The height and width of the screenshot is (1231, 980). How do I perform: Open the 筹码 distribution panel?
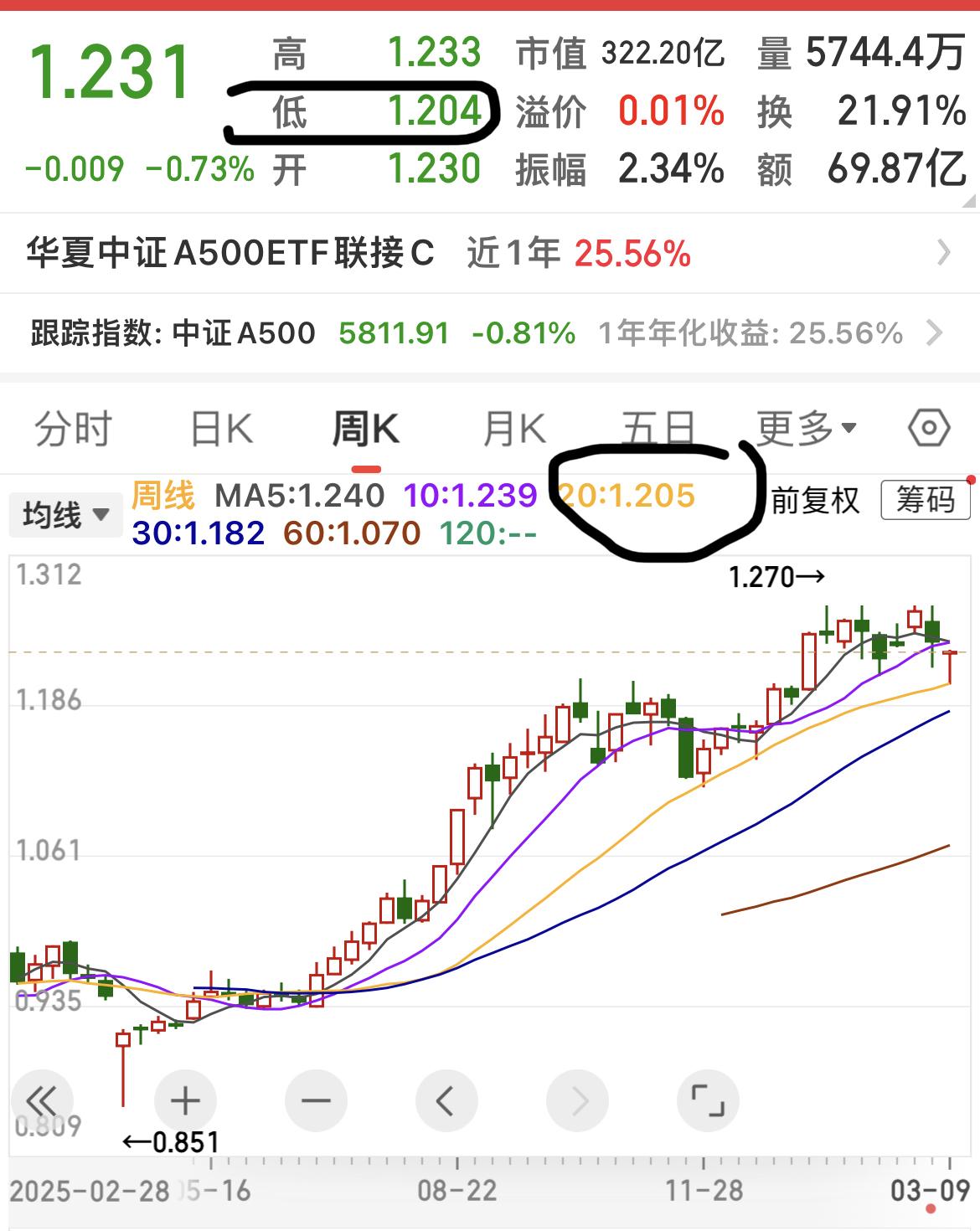(924, 501)
